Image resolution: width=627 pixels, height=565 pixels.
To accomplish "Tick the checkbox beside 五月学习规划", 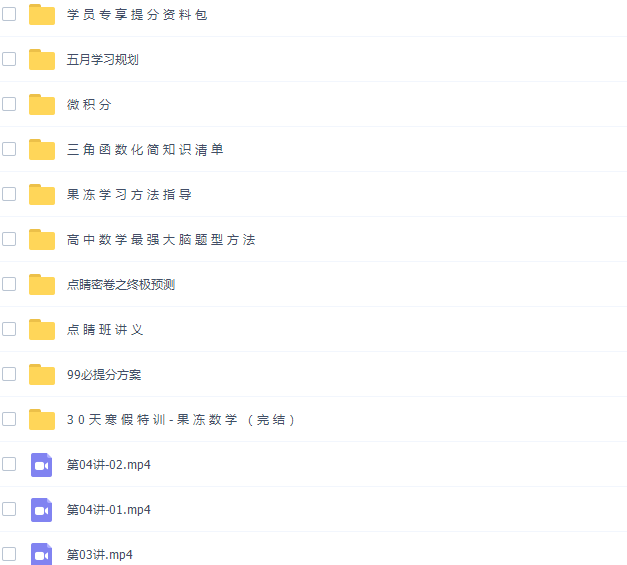I will 9,59.
